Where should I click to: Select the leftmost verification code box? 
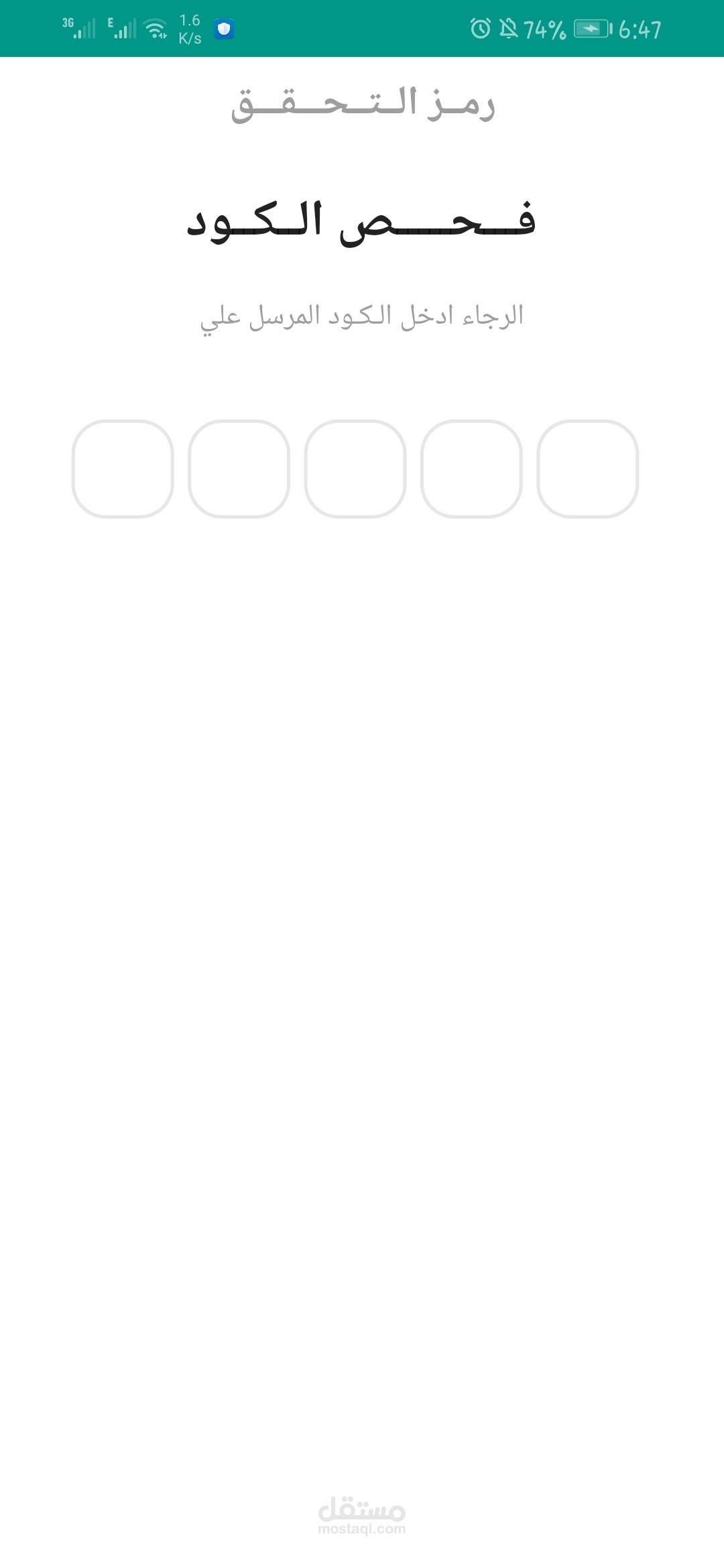click(123, 469)
